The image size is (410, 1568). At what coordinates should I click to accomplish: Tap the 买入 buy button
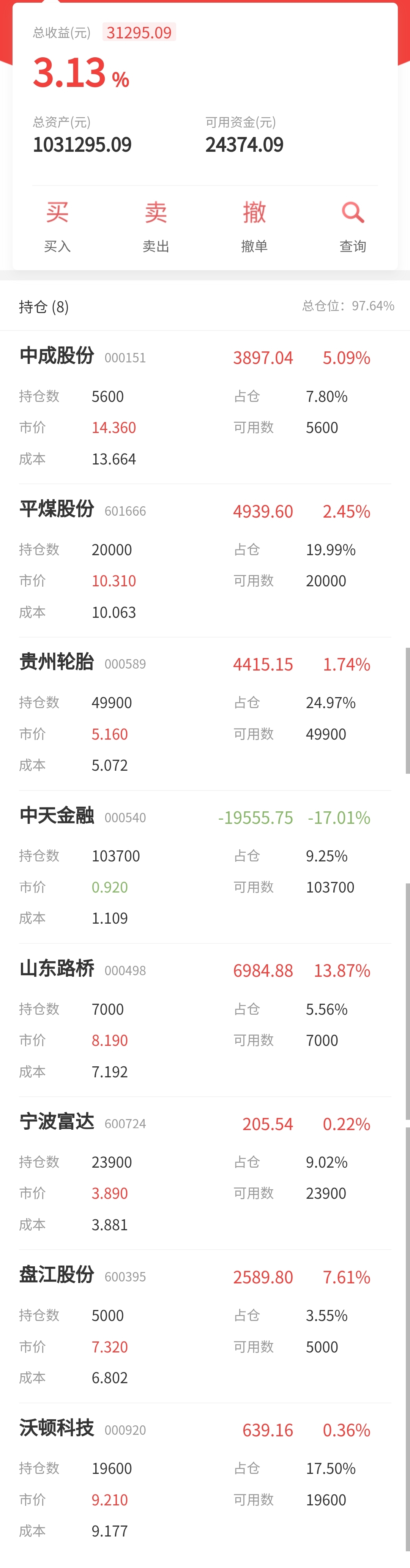tap(57, 226)
